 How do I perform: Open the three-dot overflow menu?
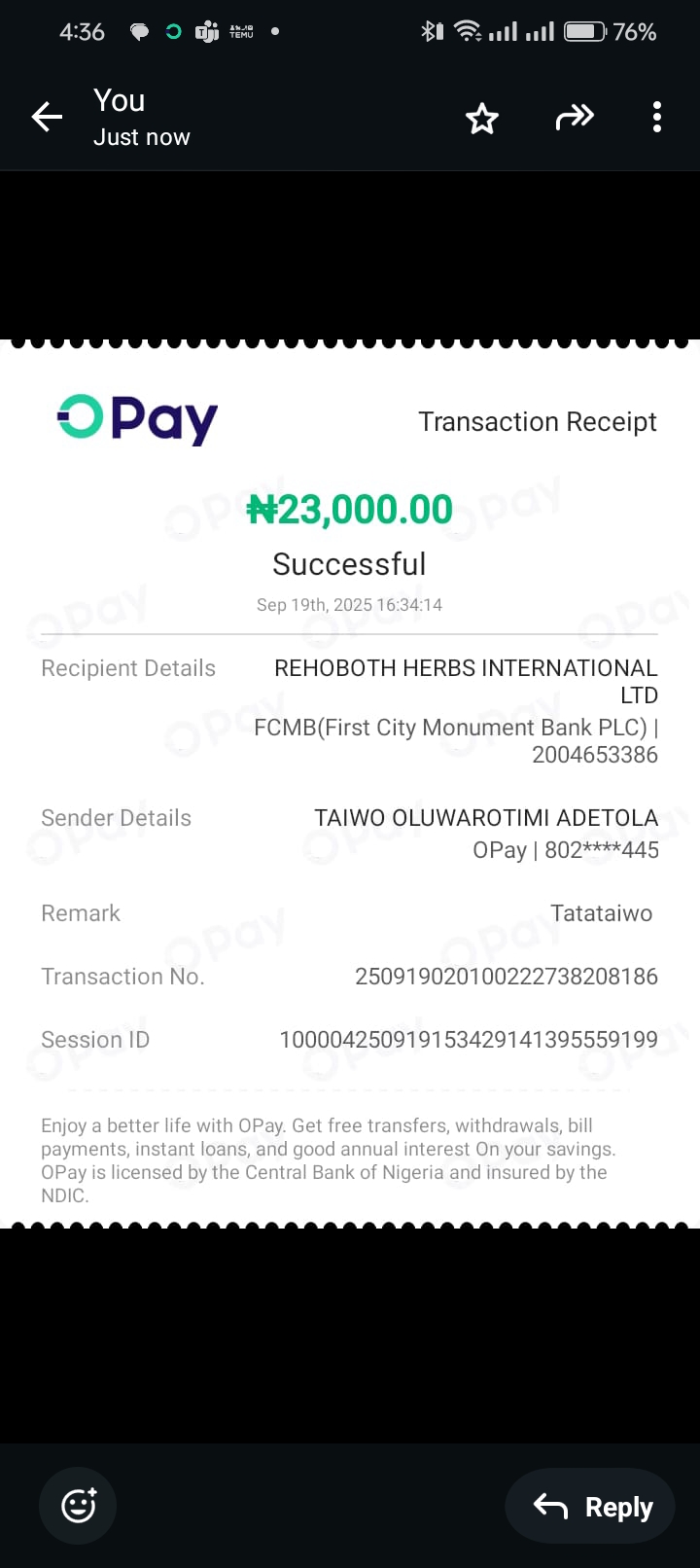[657, 118]
